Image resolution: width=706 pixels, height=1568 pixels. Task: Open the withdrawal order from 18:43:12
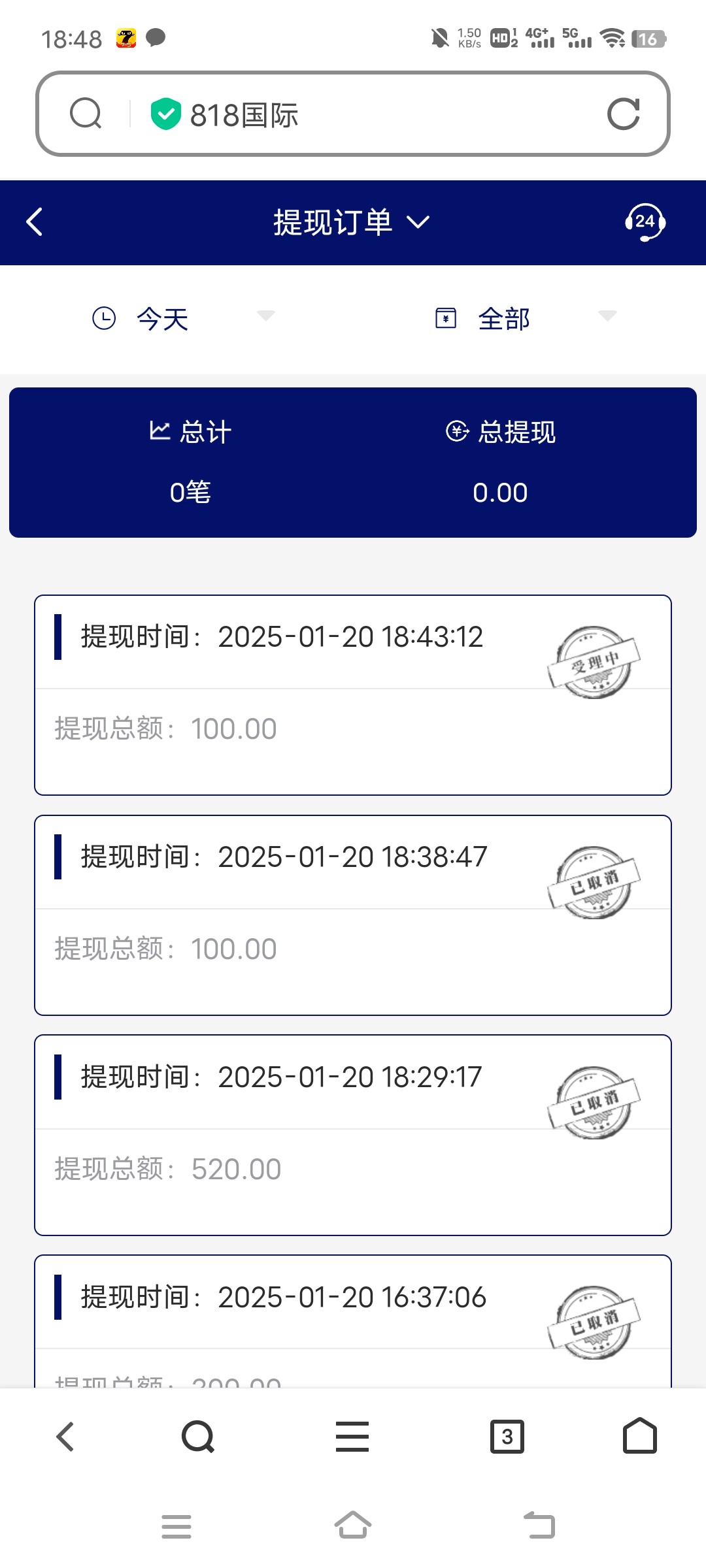353,694
